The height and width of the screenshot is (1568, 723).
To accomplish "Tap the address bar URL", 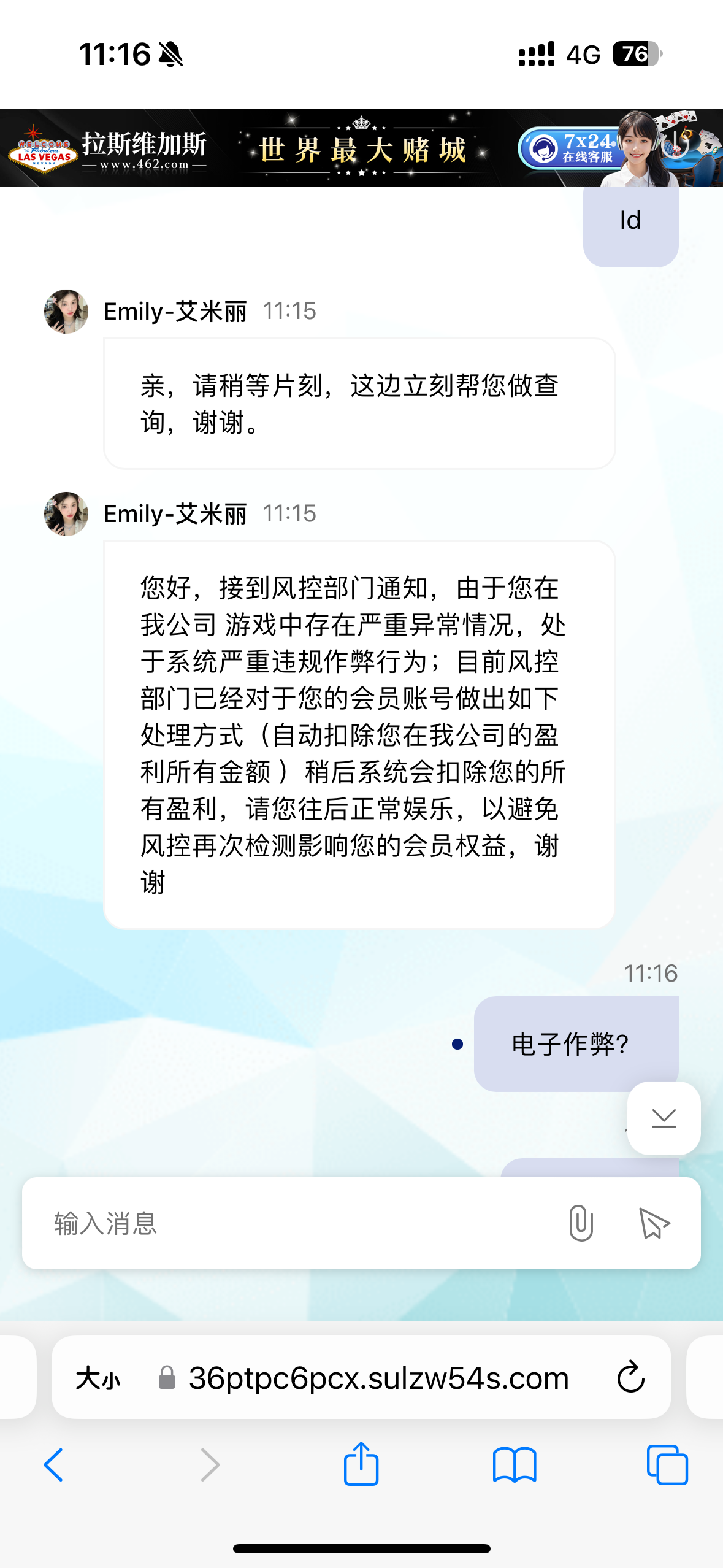I will (x=378, y=1378).
